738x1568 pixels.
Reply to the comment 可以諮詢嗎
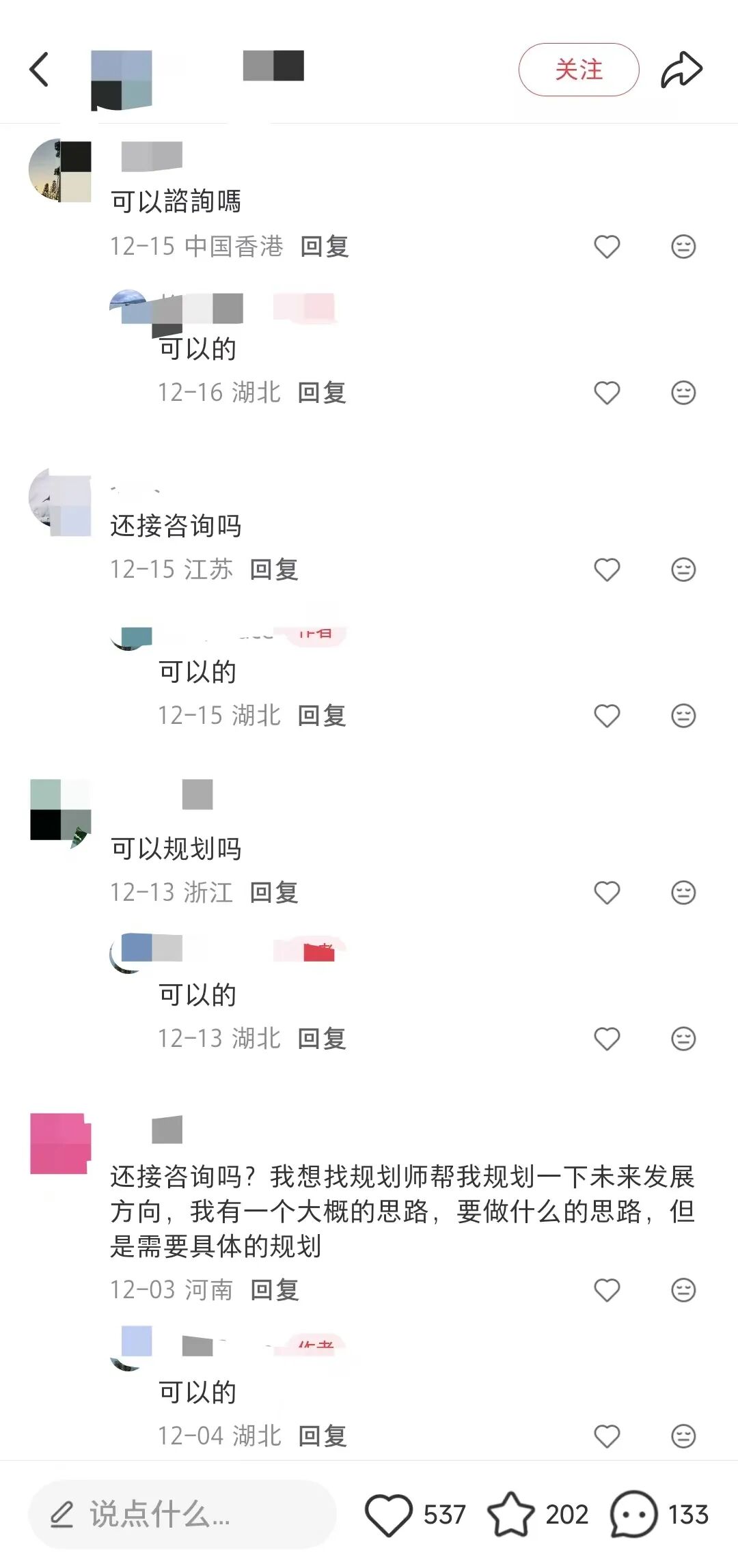[325, 247]
